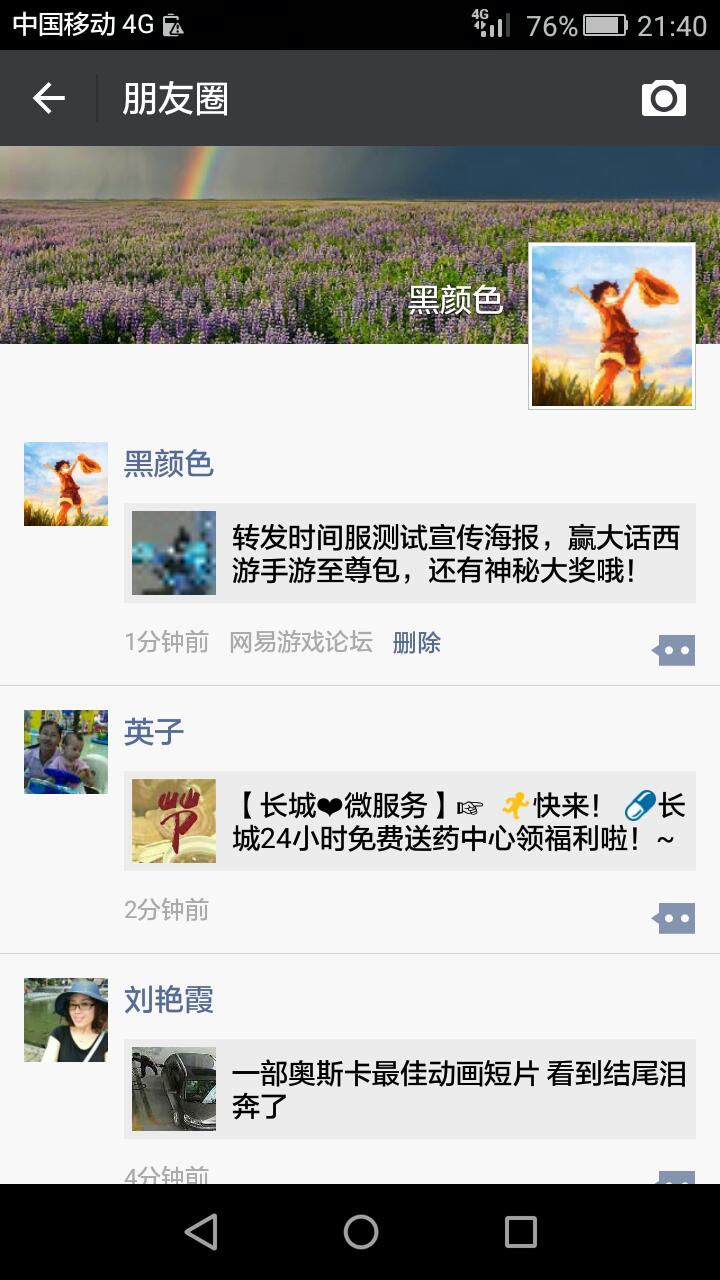
Task: Open the 网易游戏论坛 source link
Action: [300, 642]
